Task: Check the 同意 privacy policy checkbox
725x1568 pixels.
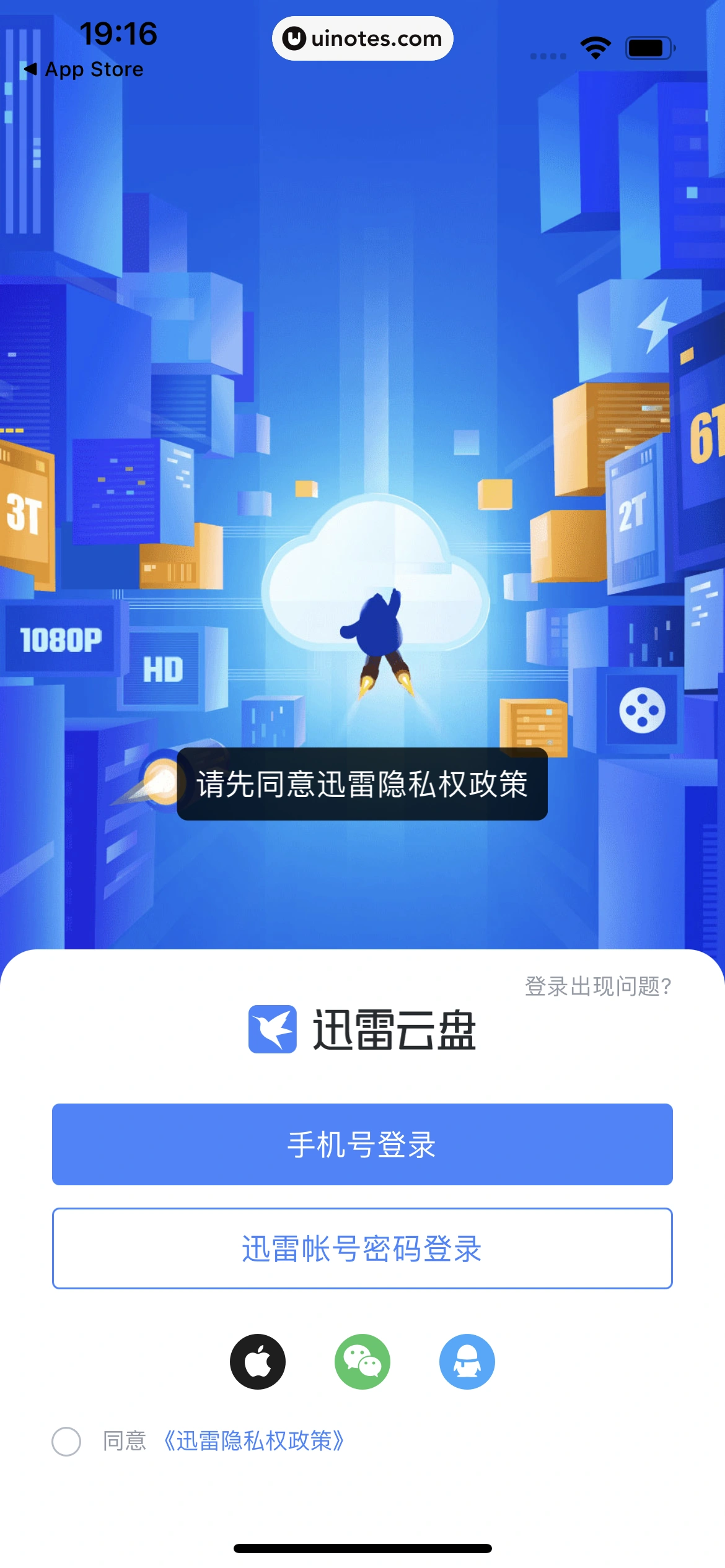Action: click(66, 1441)
